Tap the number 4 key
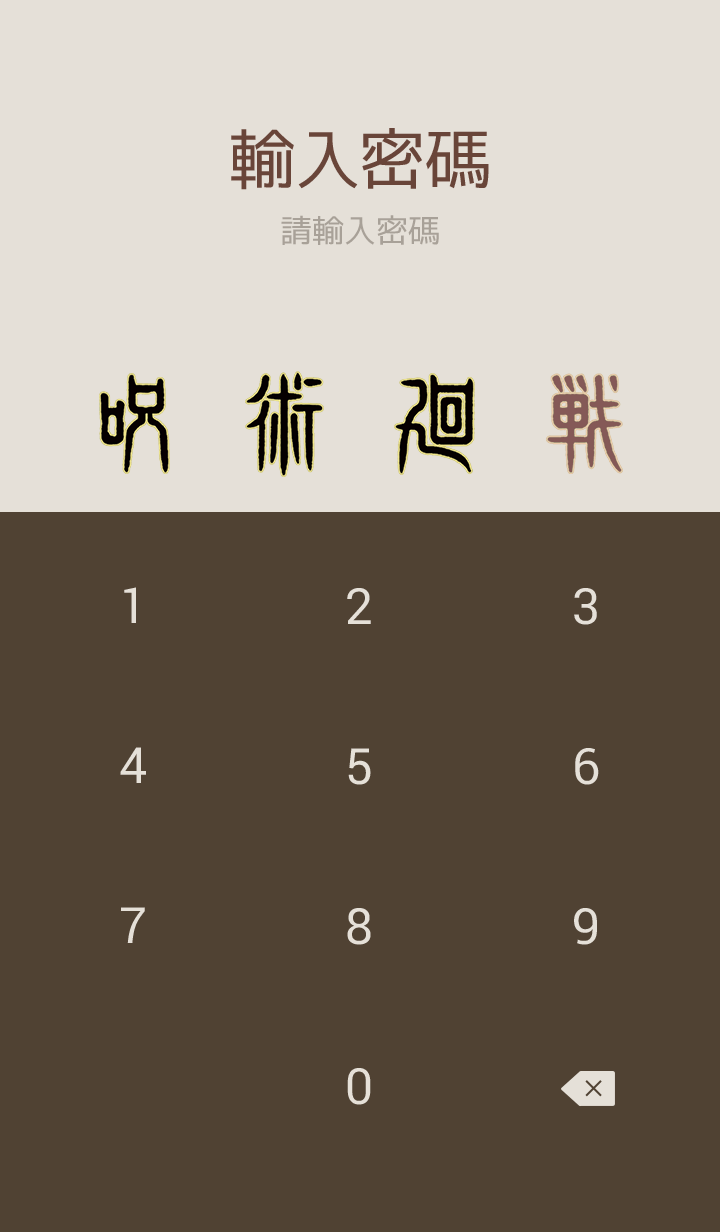720x1232 pixels. point(132,767)
